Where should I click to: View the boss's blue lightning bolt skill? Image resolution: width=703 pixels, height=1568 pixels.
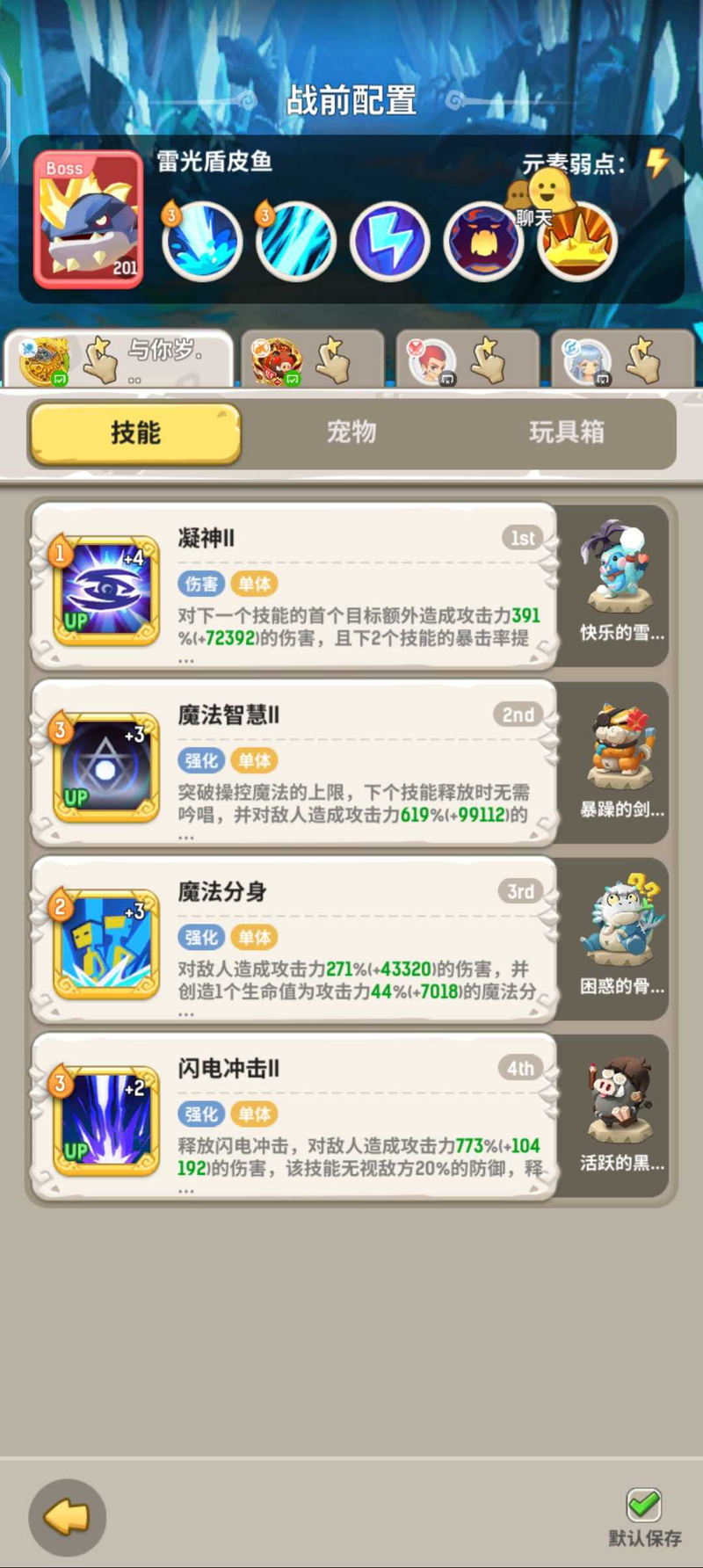(x=389, y=242)
